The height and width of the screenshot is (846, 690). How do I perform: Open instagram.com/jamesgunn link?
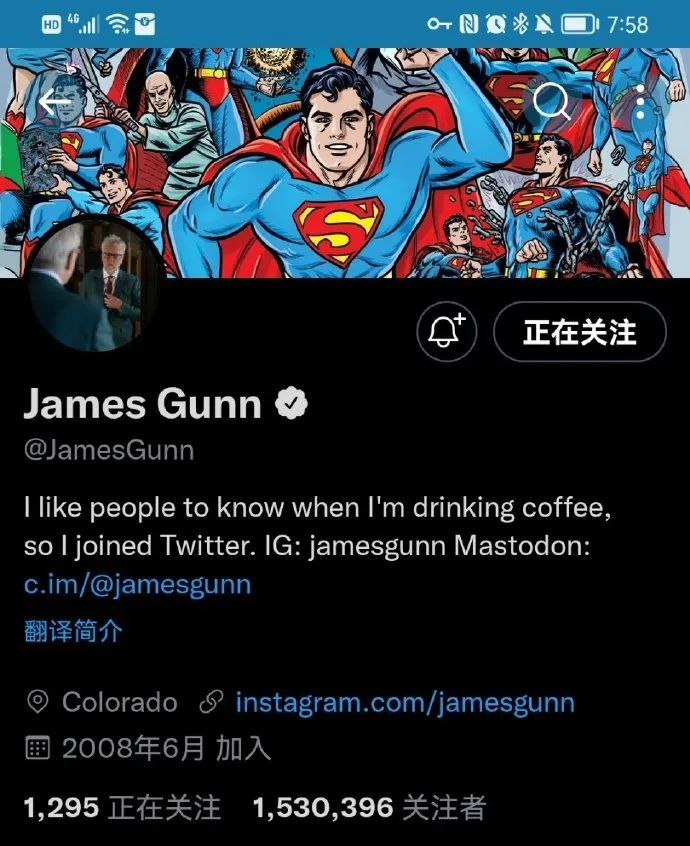(x=404, y=702)
